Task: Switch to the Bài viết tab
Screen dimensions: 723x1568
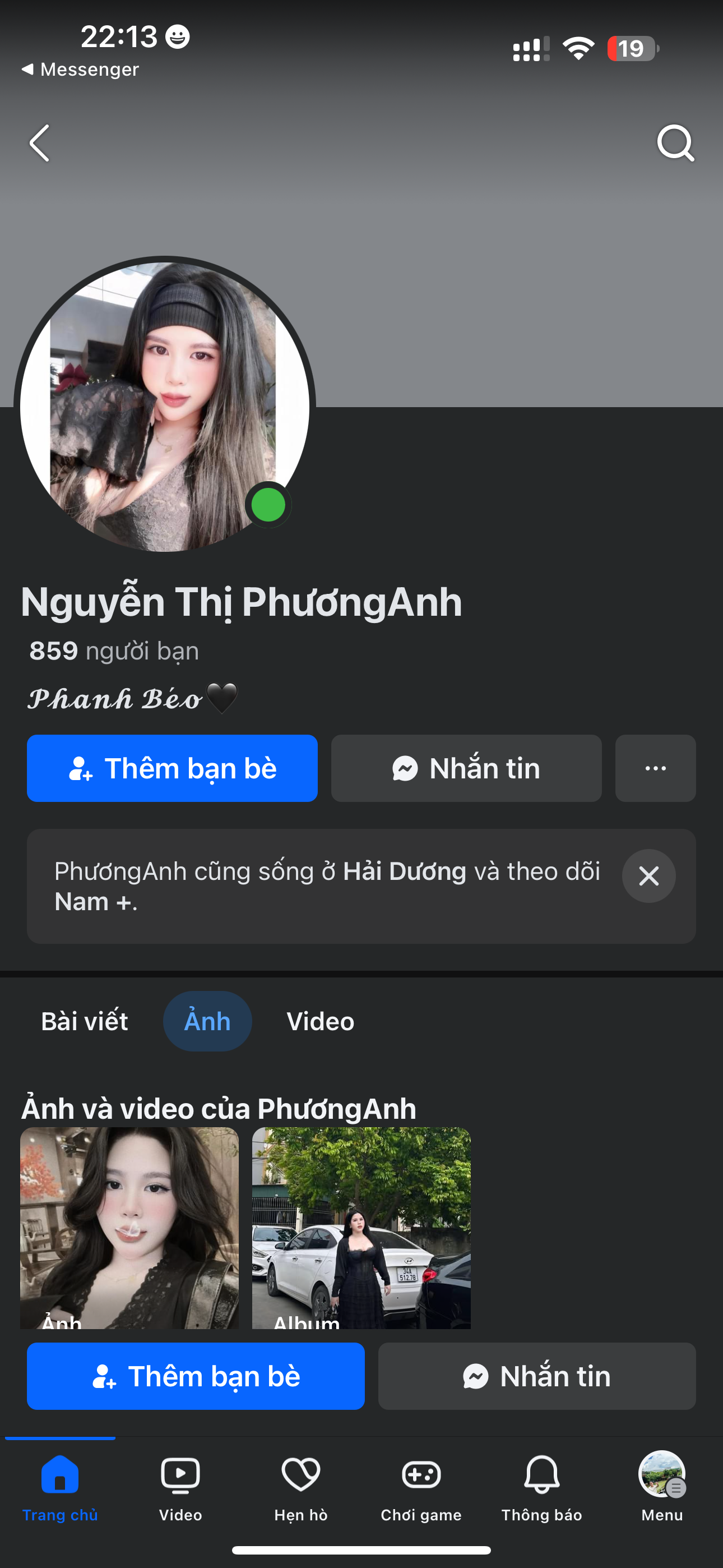Action: (85, 1021)
